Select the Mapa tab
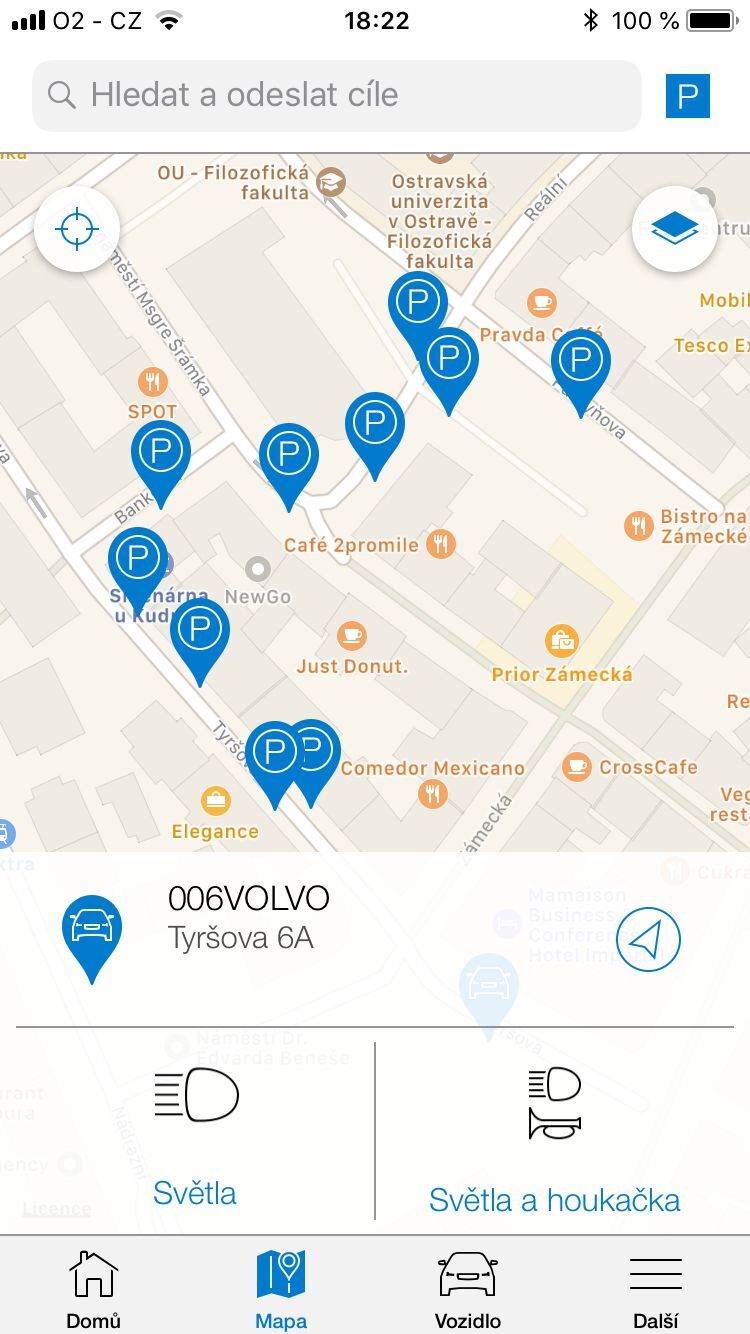 (281, 1289)
